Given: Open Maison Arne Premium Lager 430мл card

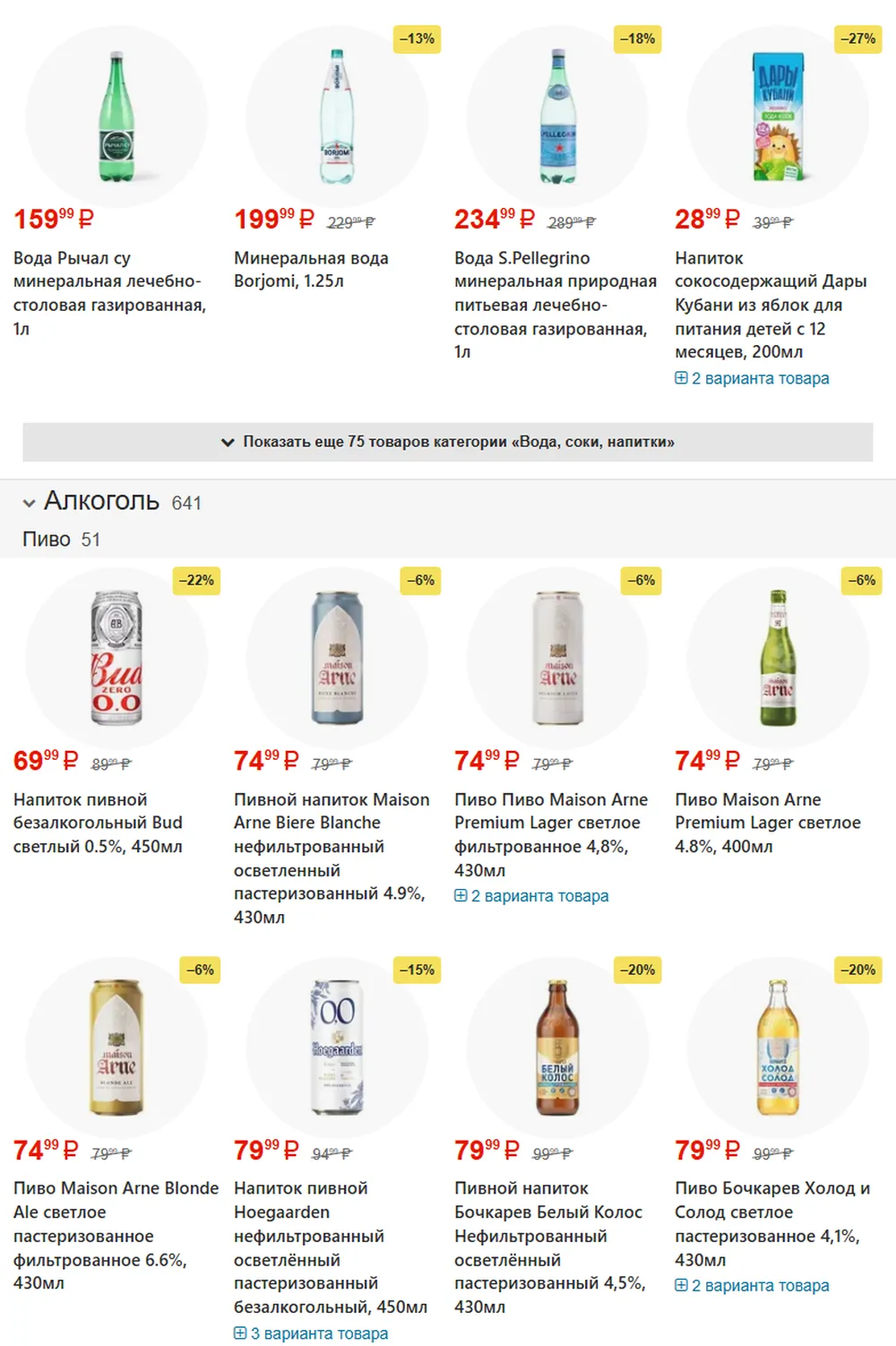Looking at the screenshot, I should tap(551, 834).
